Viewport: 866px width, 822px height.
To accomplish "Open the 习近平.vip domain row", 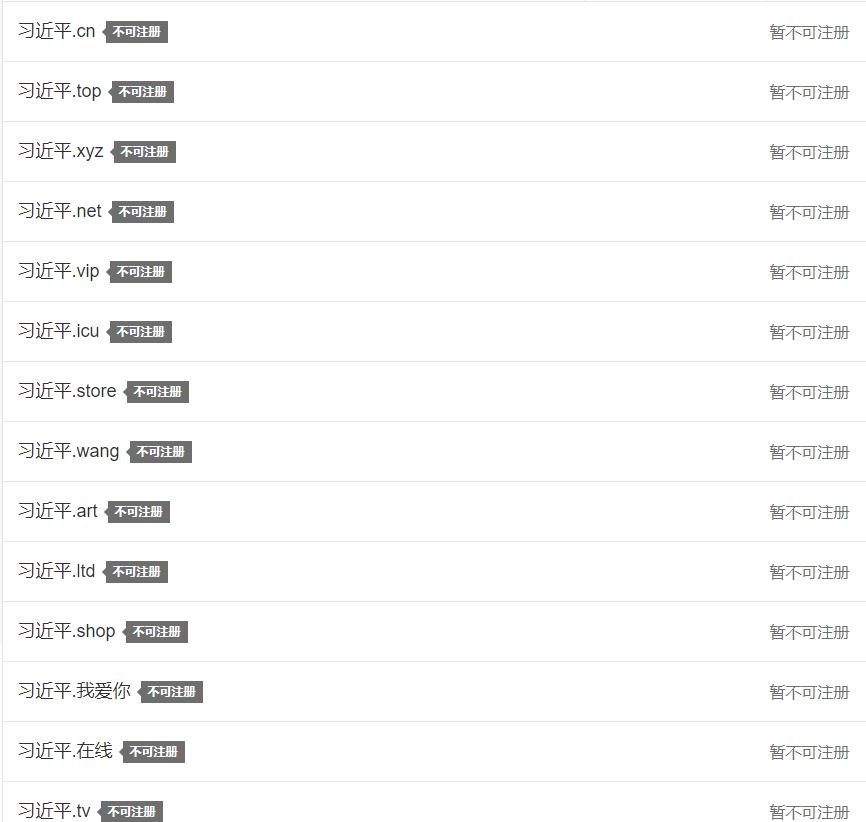I will click(x=59, y=271).
